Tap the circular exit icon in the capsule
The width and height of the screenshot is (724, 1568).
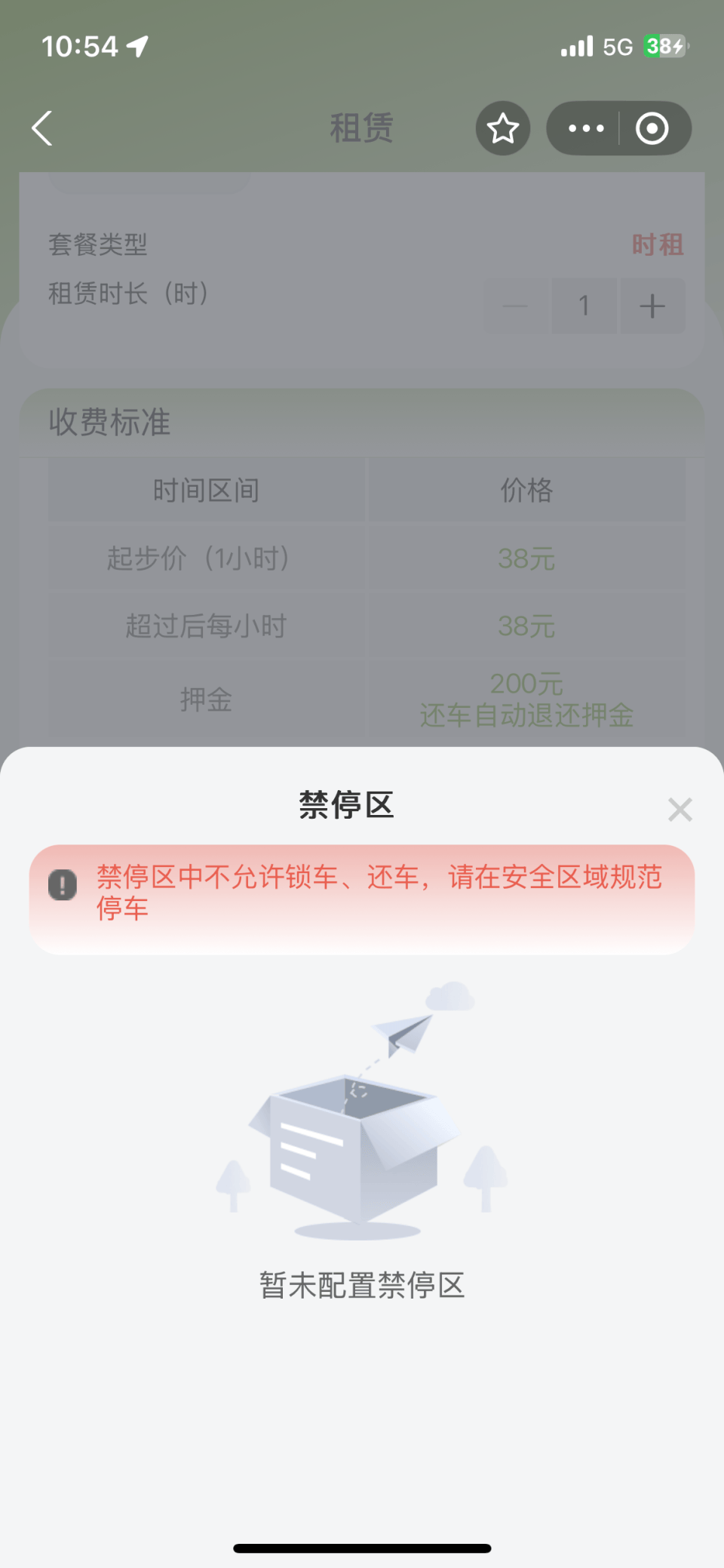653,128
